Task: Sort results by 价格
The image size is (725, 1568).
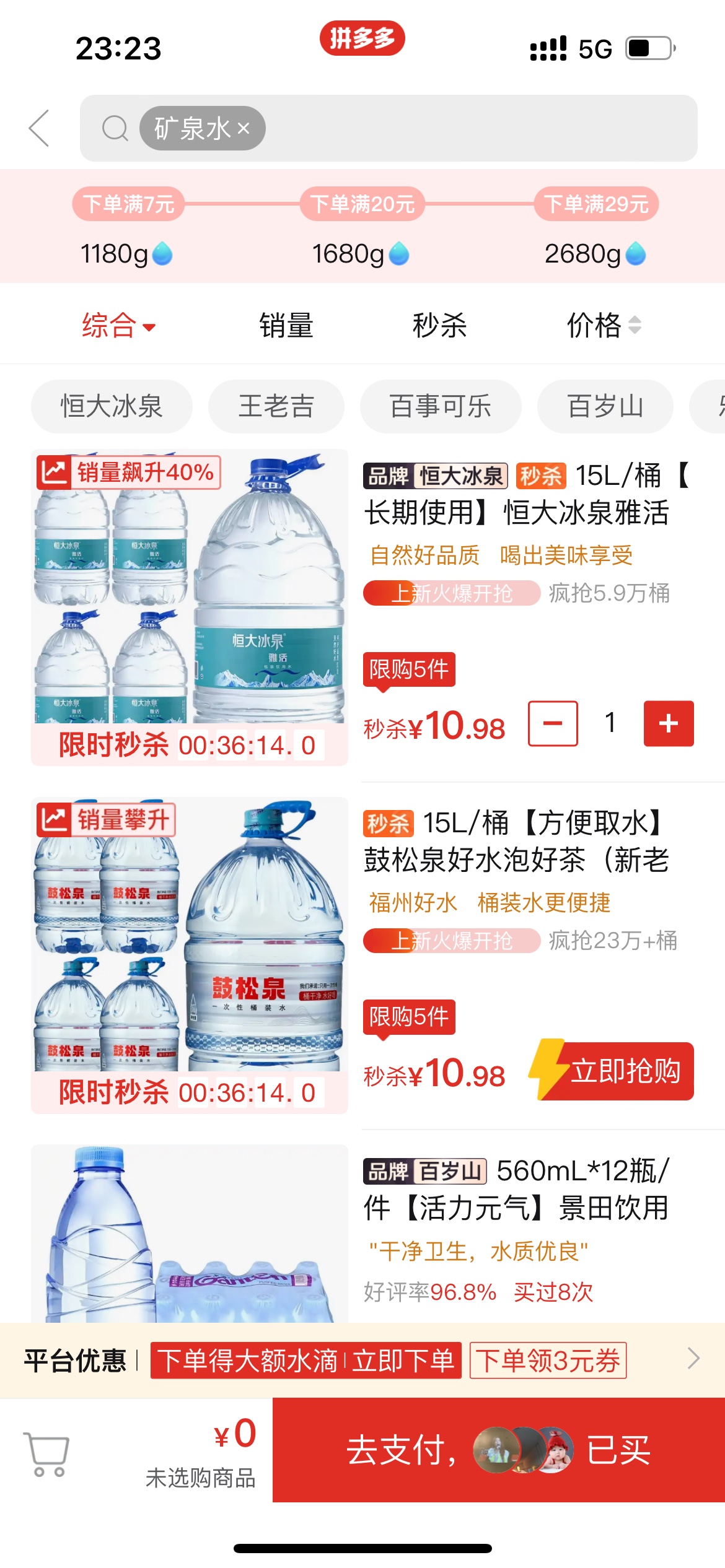Action: (x=603, y=326)
